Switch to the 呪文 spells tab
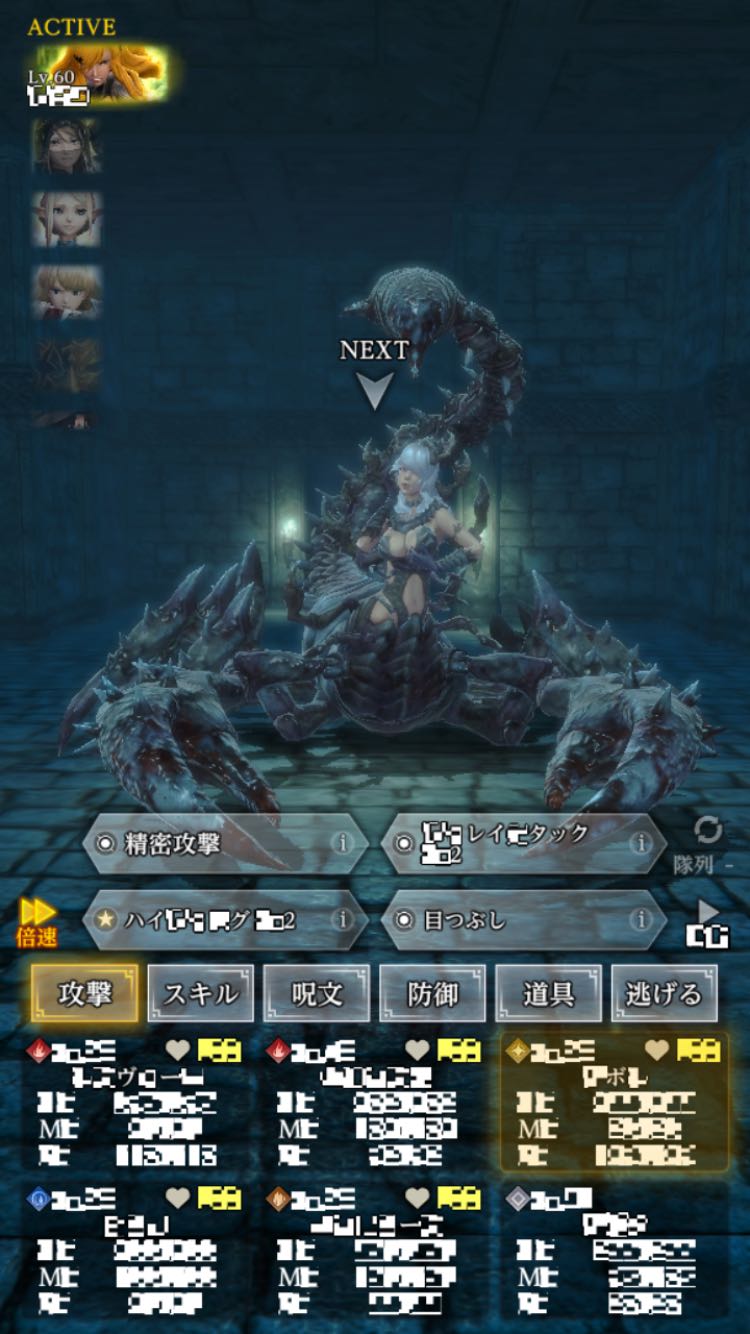The width and height of the screenshot is (750, 1334). tap(317, 993)
